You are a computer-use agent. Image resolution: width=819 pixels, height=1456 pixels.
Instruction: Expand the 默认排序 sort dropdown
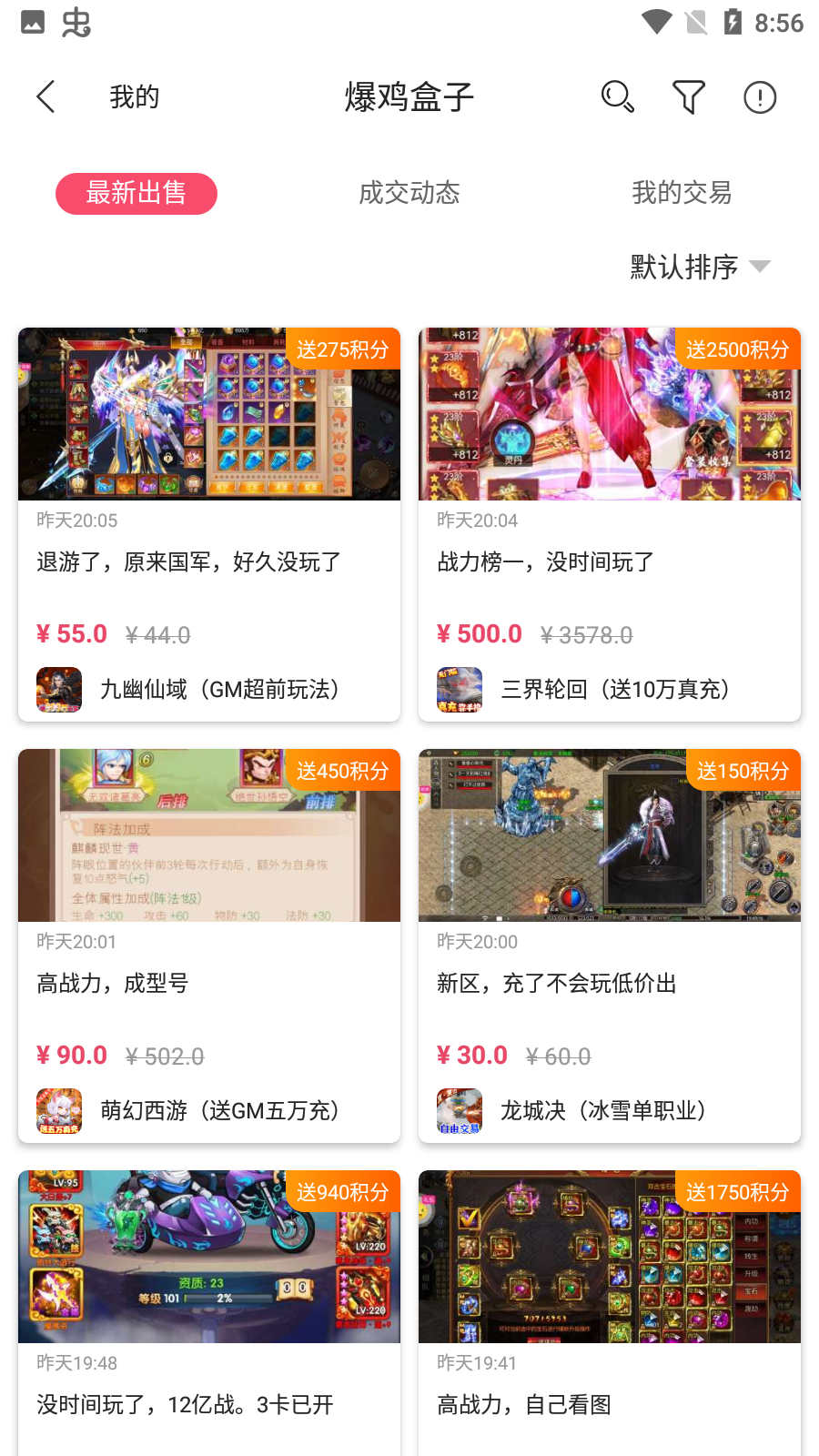[x=701, y=267]
